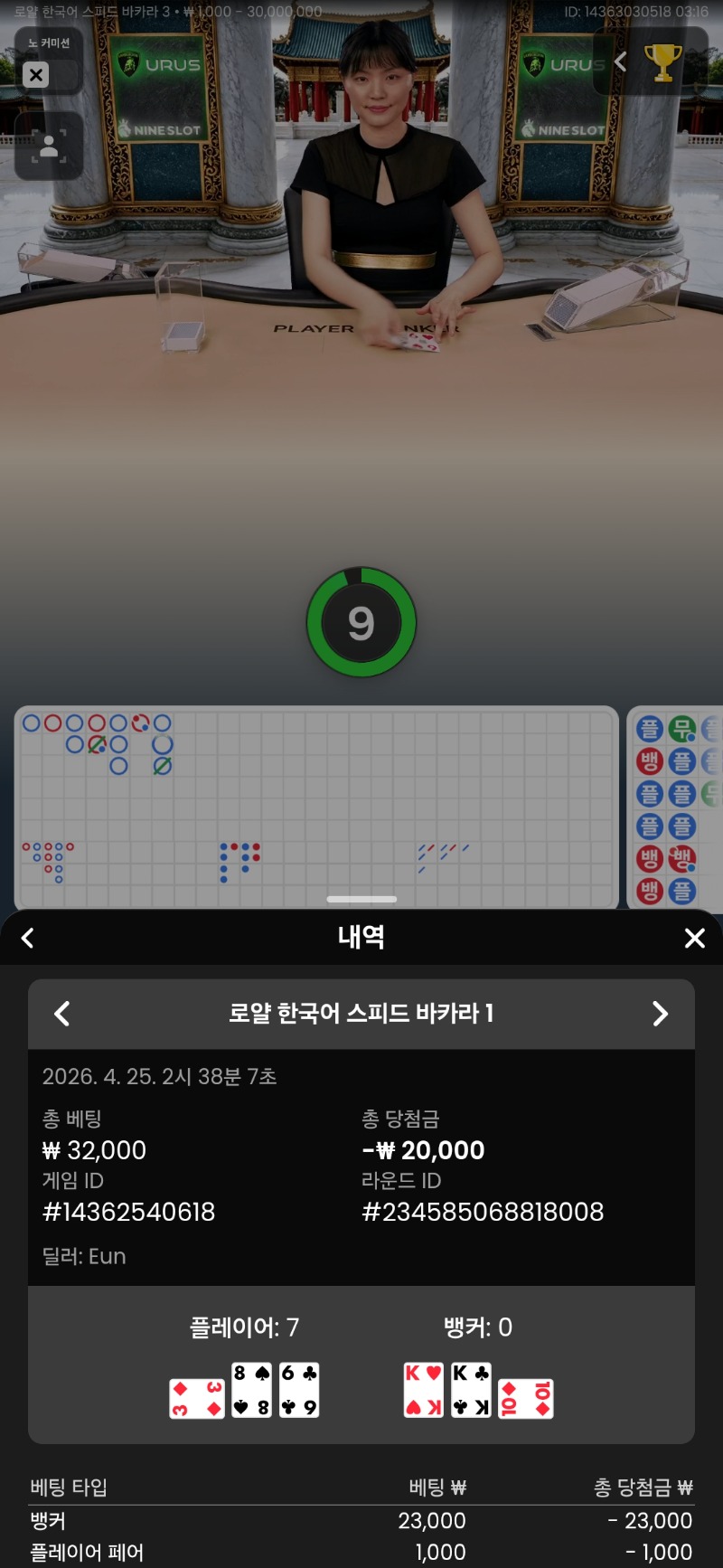Show the next game history record
The height and width of the screenshot is (1568, 723).
pyautogui.click(x=661, y=1014)
